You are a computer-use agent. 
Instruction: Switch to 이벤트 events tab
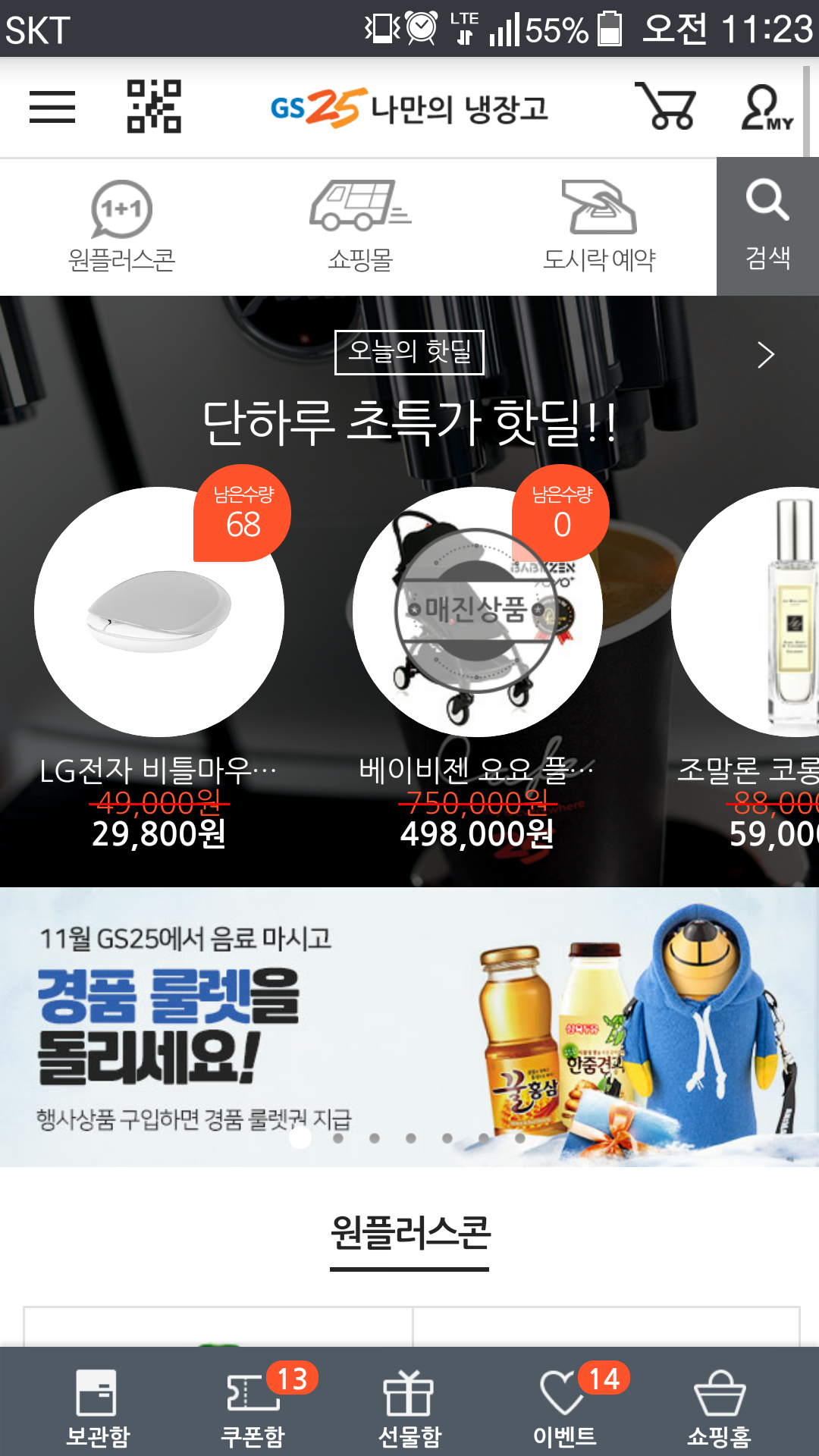[x=565, y=1404]
